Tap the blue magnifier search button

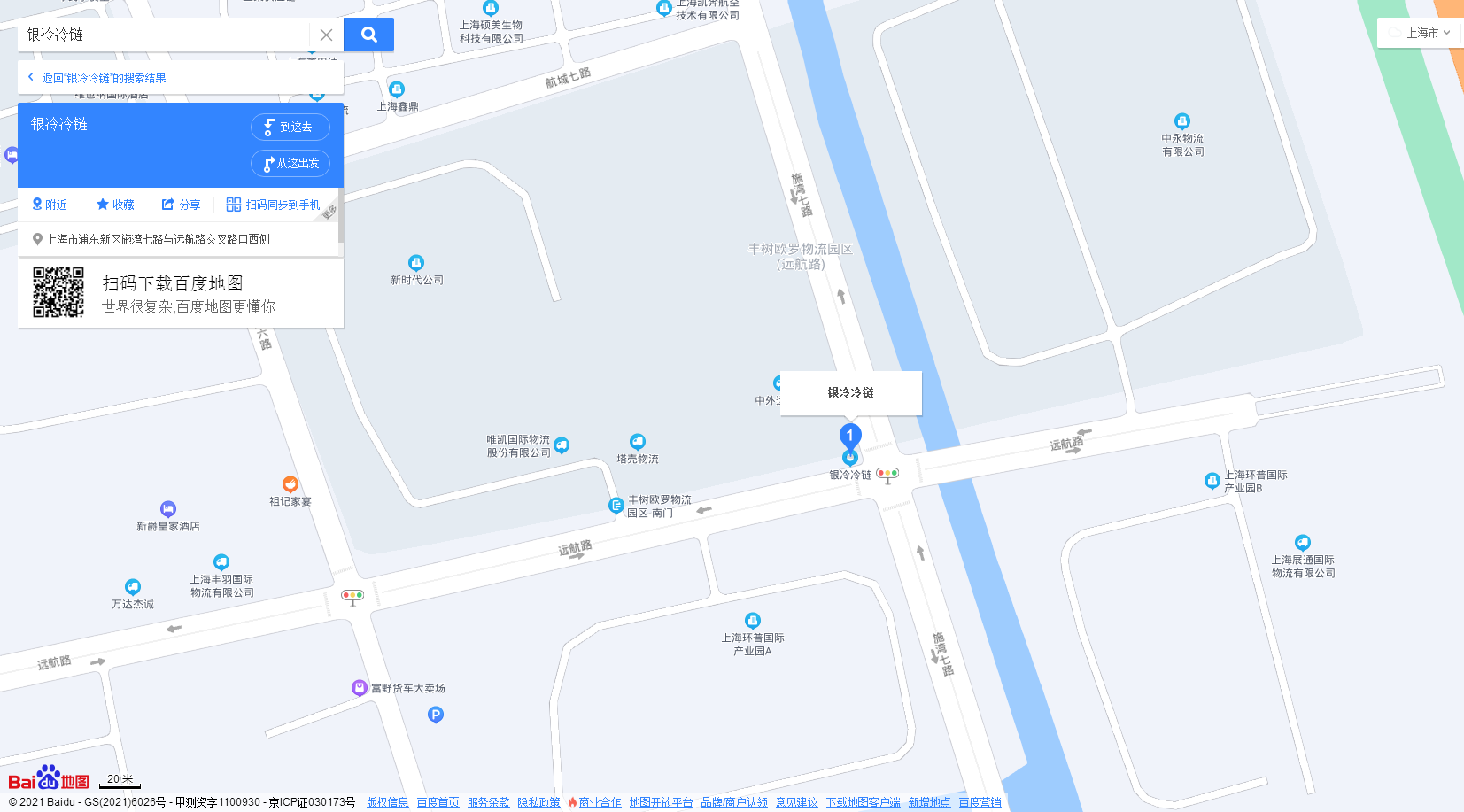pos(368,35)
